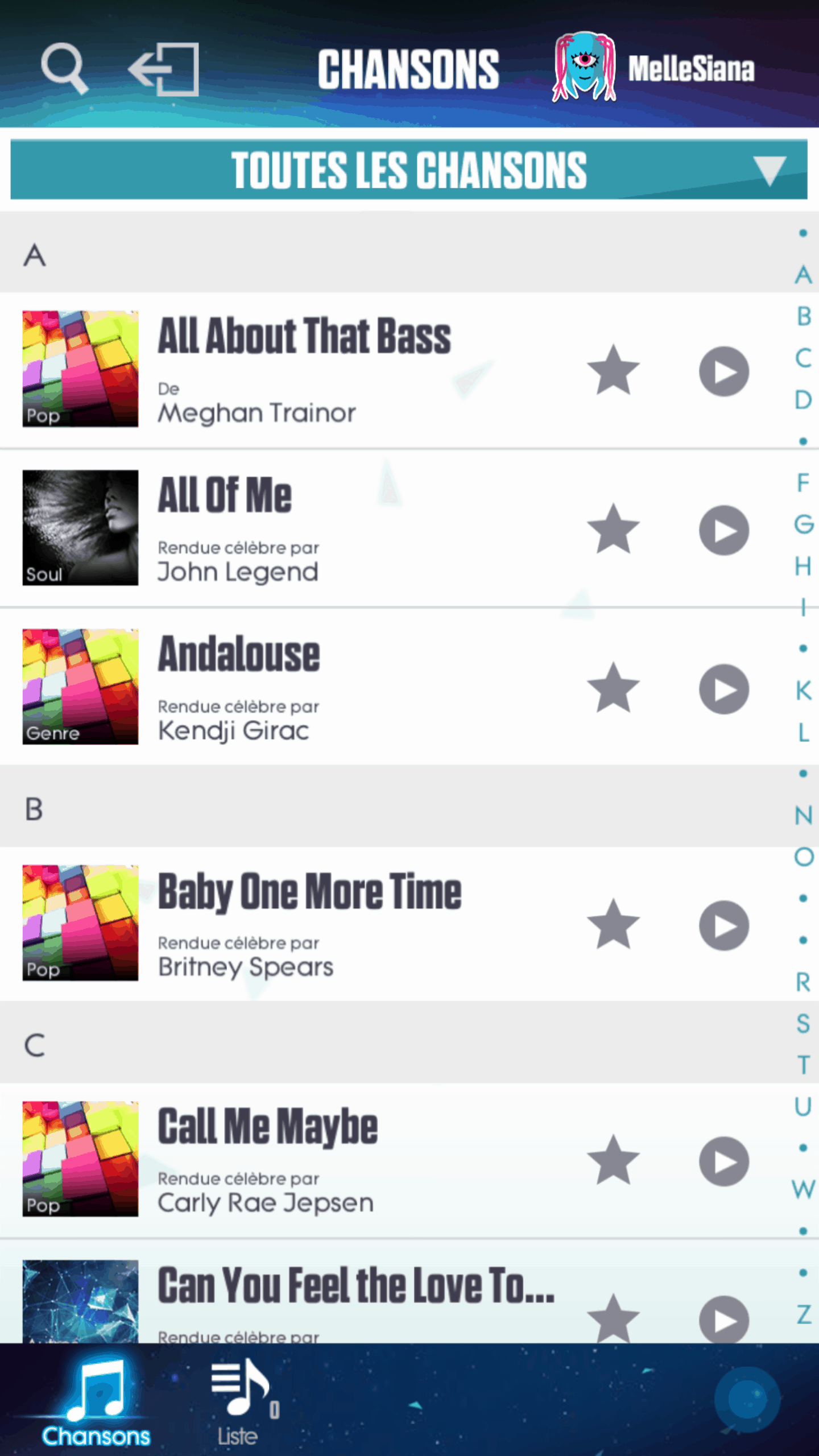819x1456 pixels.
Task: Play All About That Bass
Action: click(x=723, y=371)
